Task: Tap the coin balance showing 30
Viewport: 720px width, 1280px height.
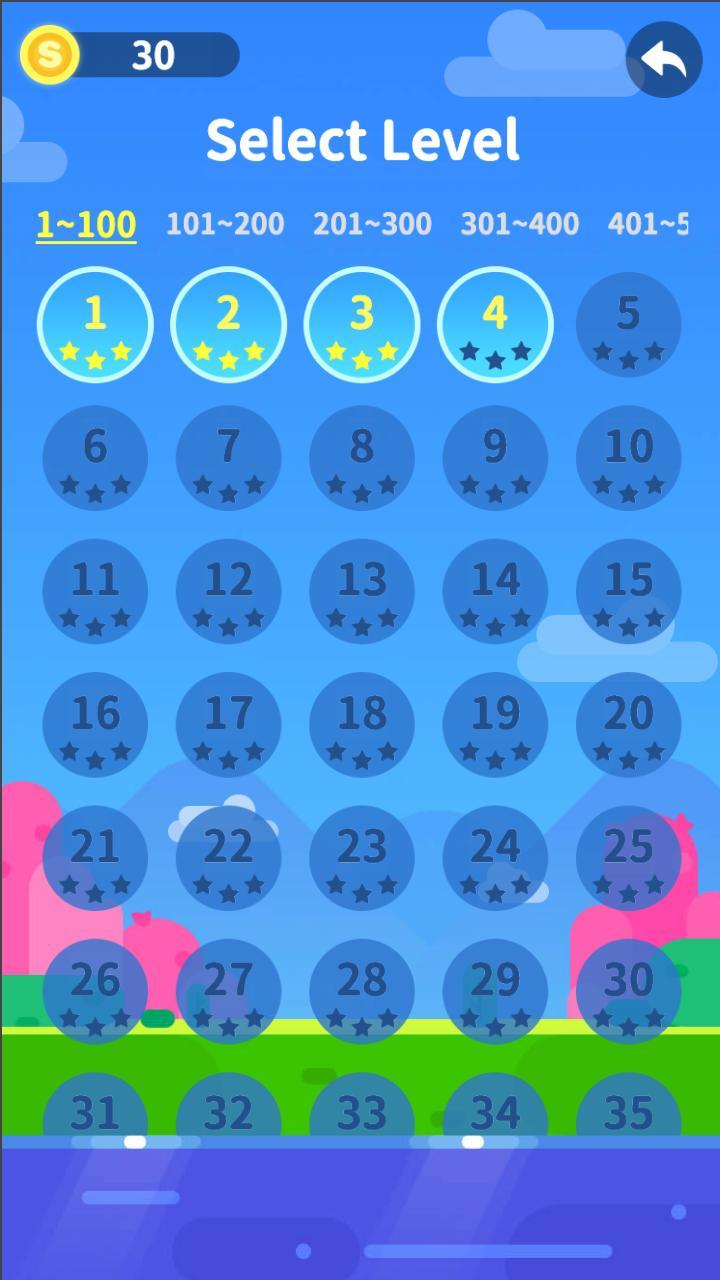Action: pyautogui.click(x=130, y=57)
